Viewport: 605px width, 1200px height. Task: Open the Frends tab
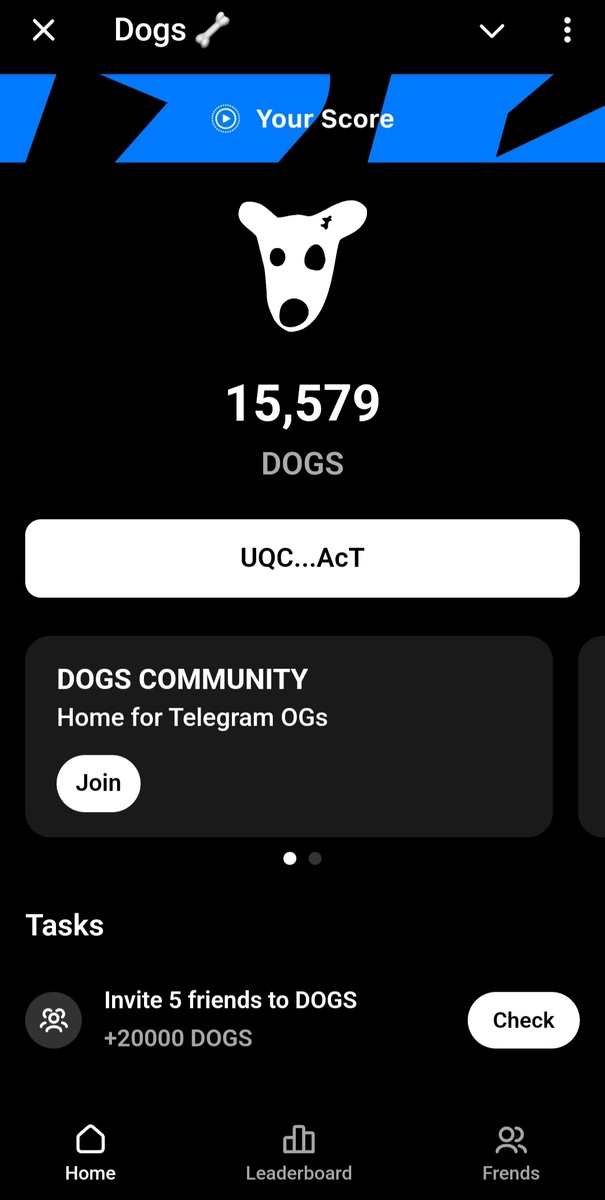click(x=510, y=1152)
